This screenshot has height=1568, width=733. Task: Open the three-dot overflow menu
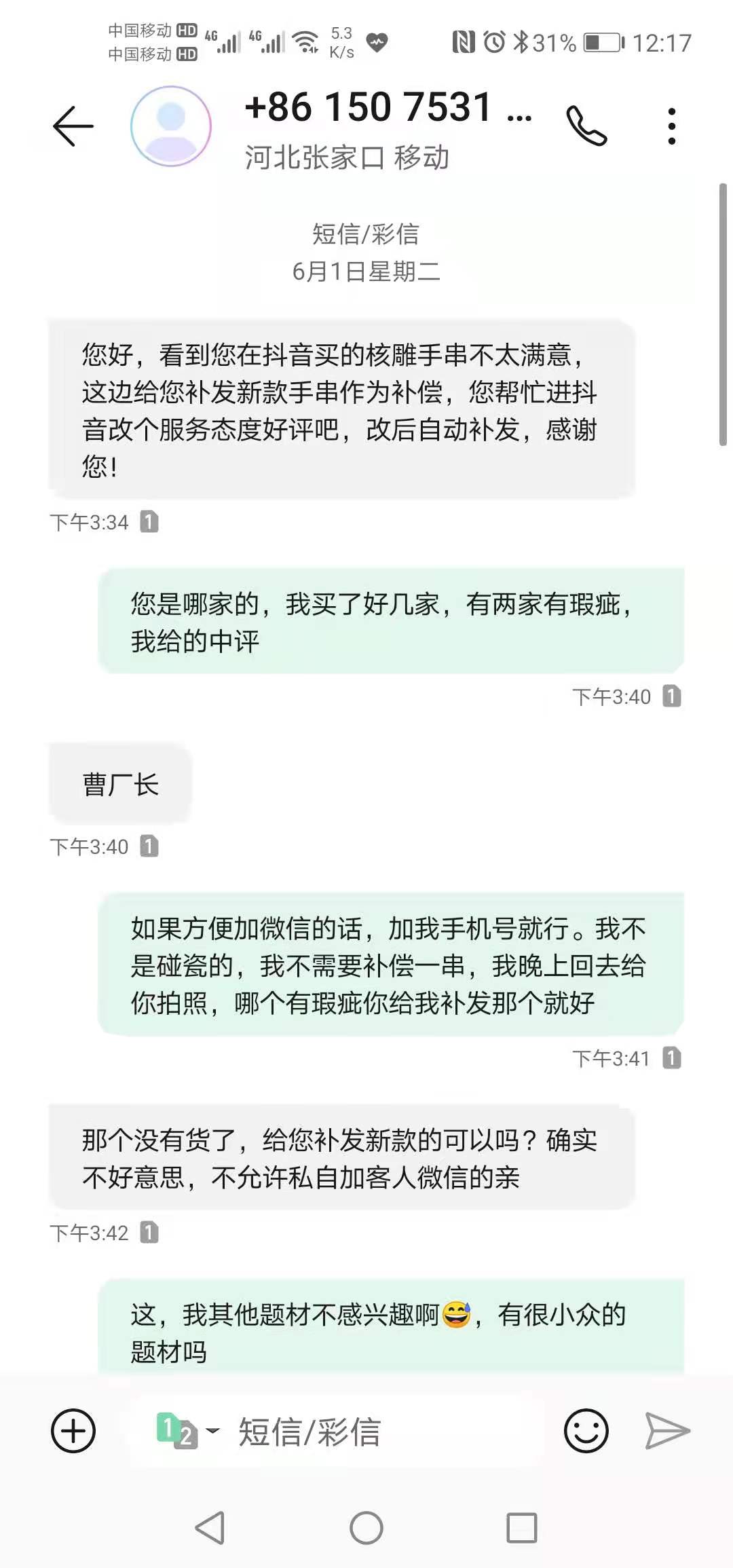pos(671,126)
